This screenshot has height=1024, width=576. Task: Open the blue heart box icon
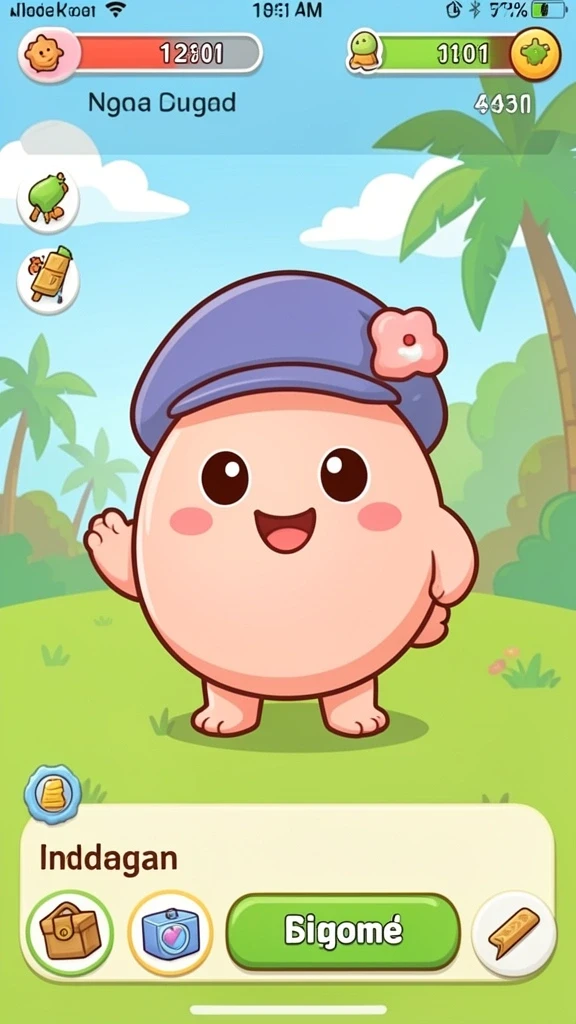[x=170, y=933]
